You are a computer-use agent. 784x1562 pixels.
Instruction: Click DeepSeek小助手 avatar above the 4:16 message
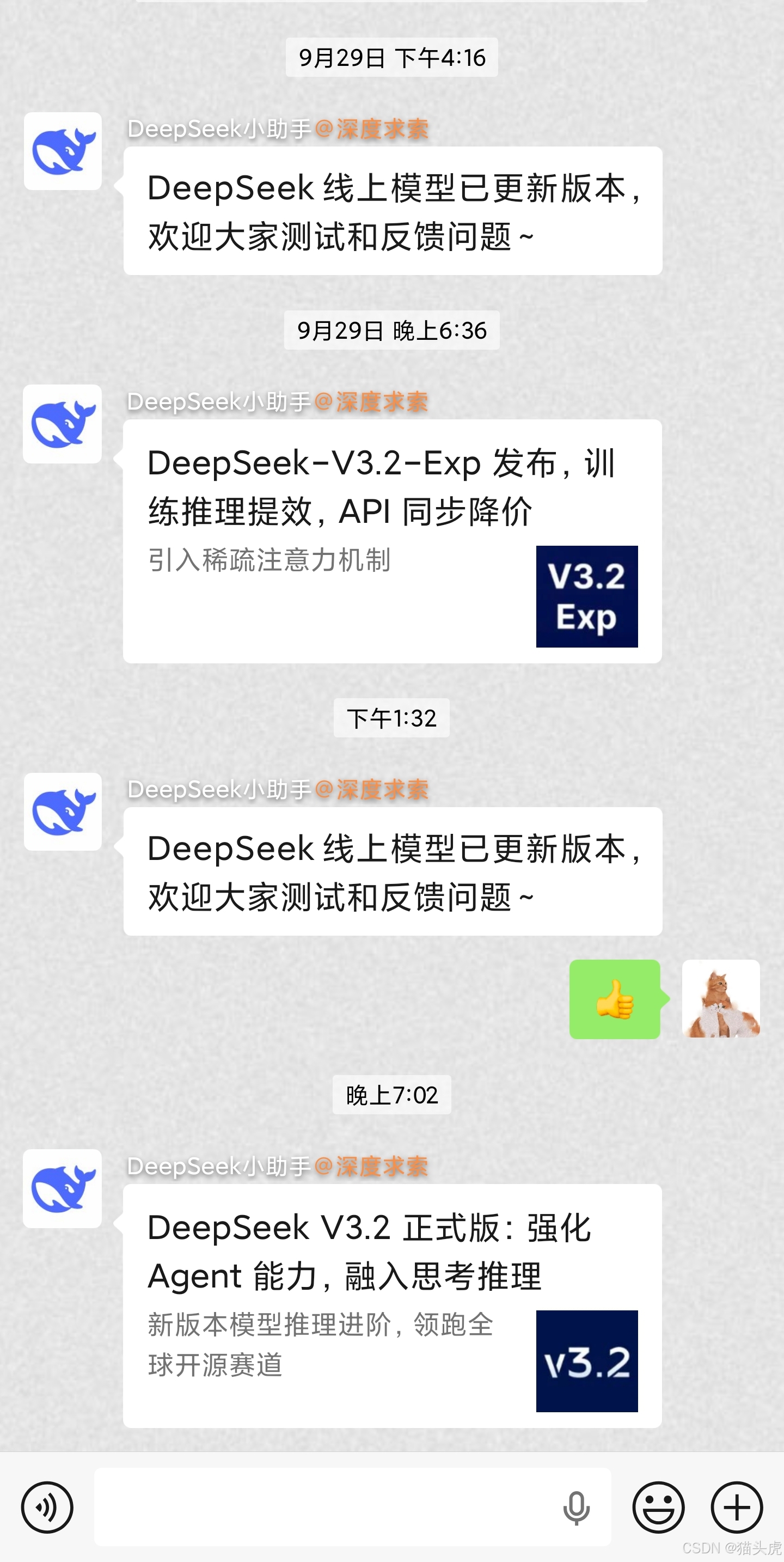point(63,151)
